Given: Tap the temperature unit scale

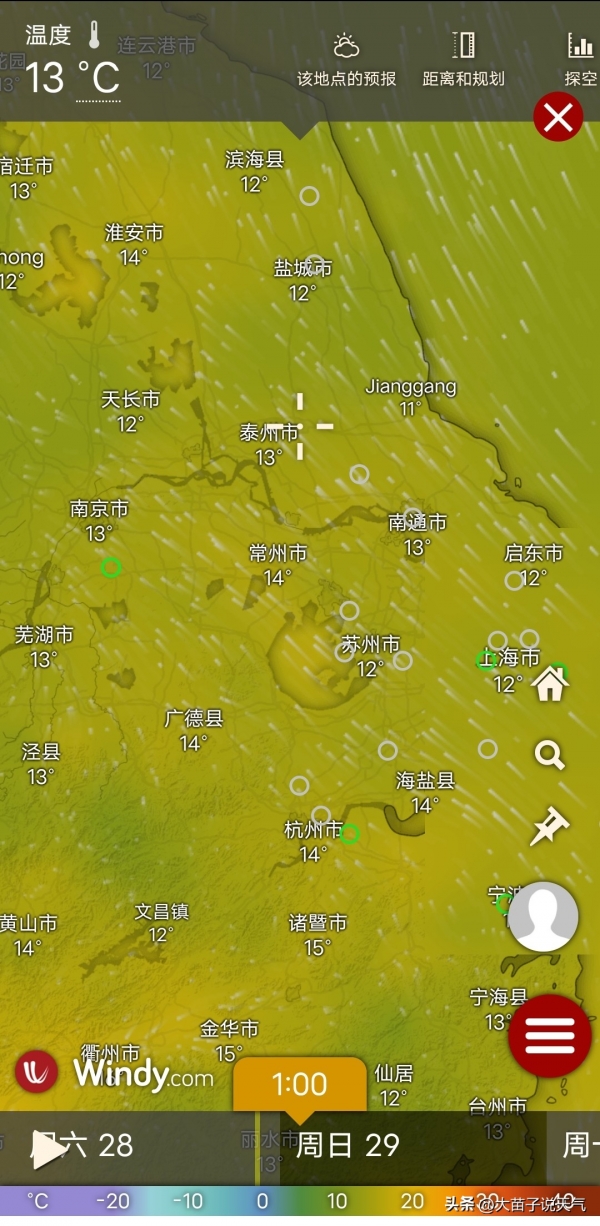Looking at the screenshot, I should [x=38, y=1201].
